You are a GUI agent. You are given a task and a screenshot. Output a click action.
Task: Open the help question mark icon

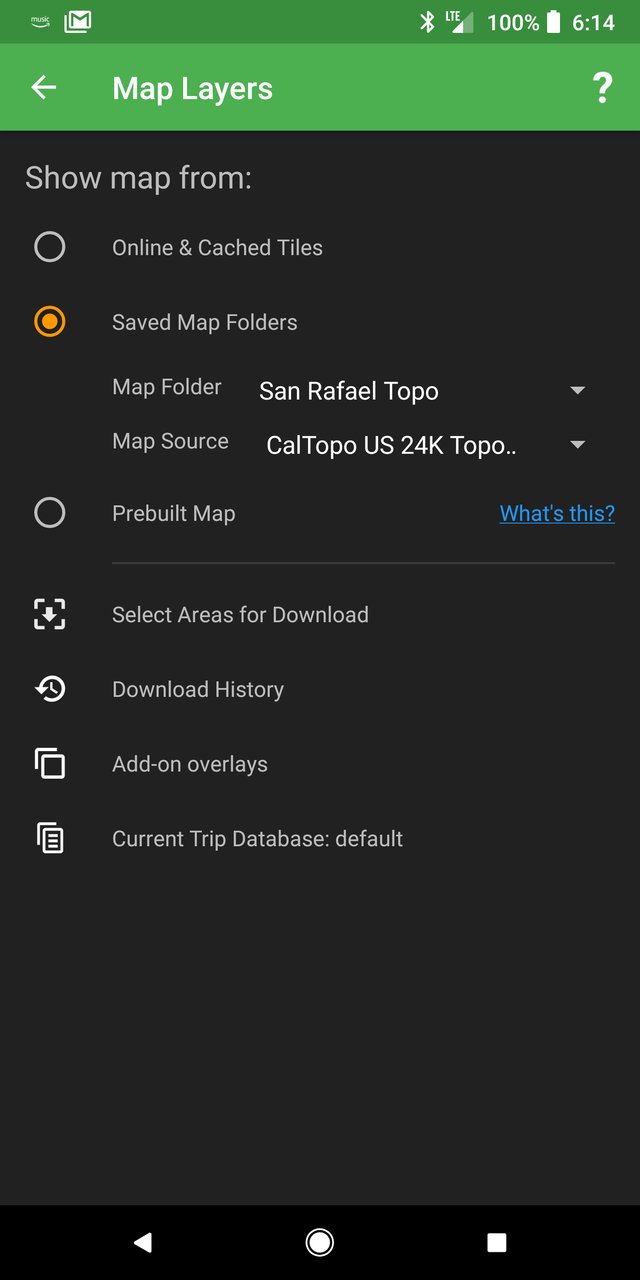tap(602, 88)
